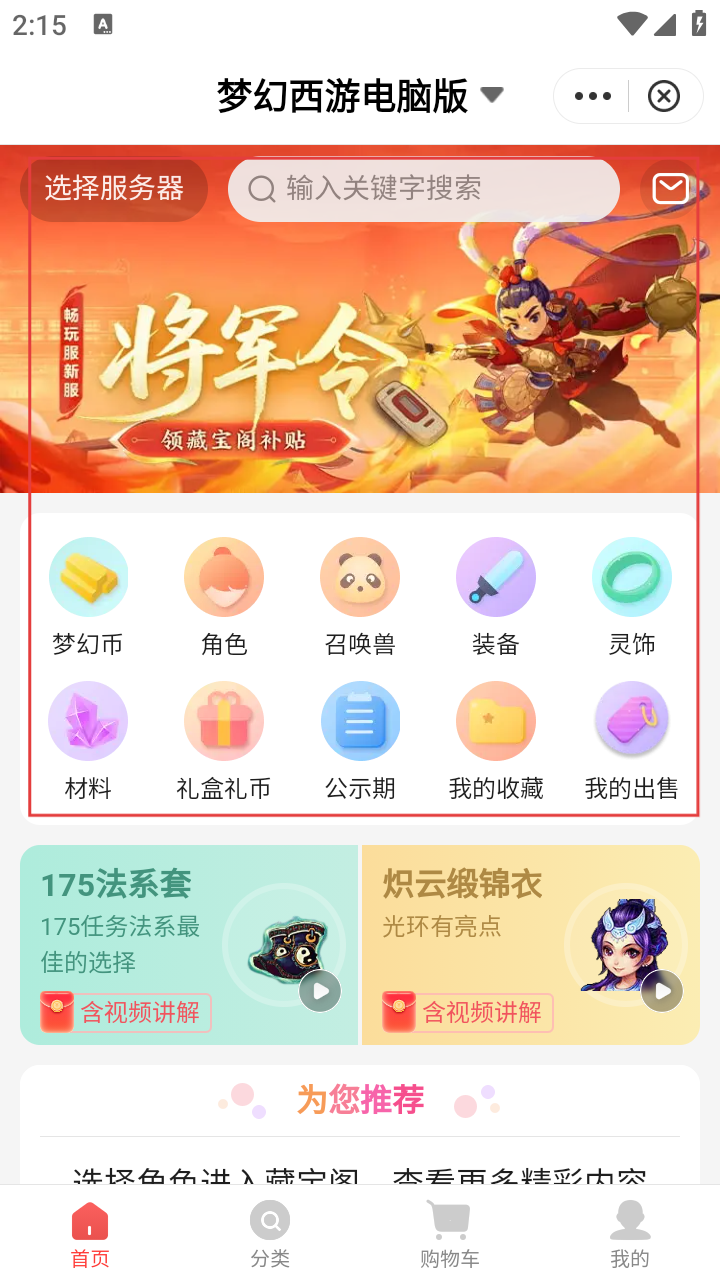Open the 炽云缎锦衣 video card
Viewport: 720px width, 1280px height.
pyautogui.click(x=531, y=945)
